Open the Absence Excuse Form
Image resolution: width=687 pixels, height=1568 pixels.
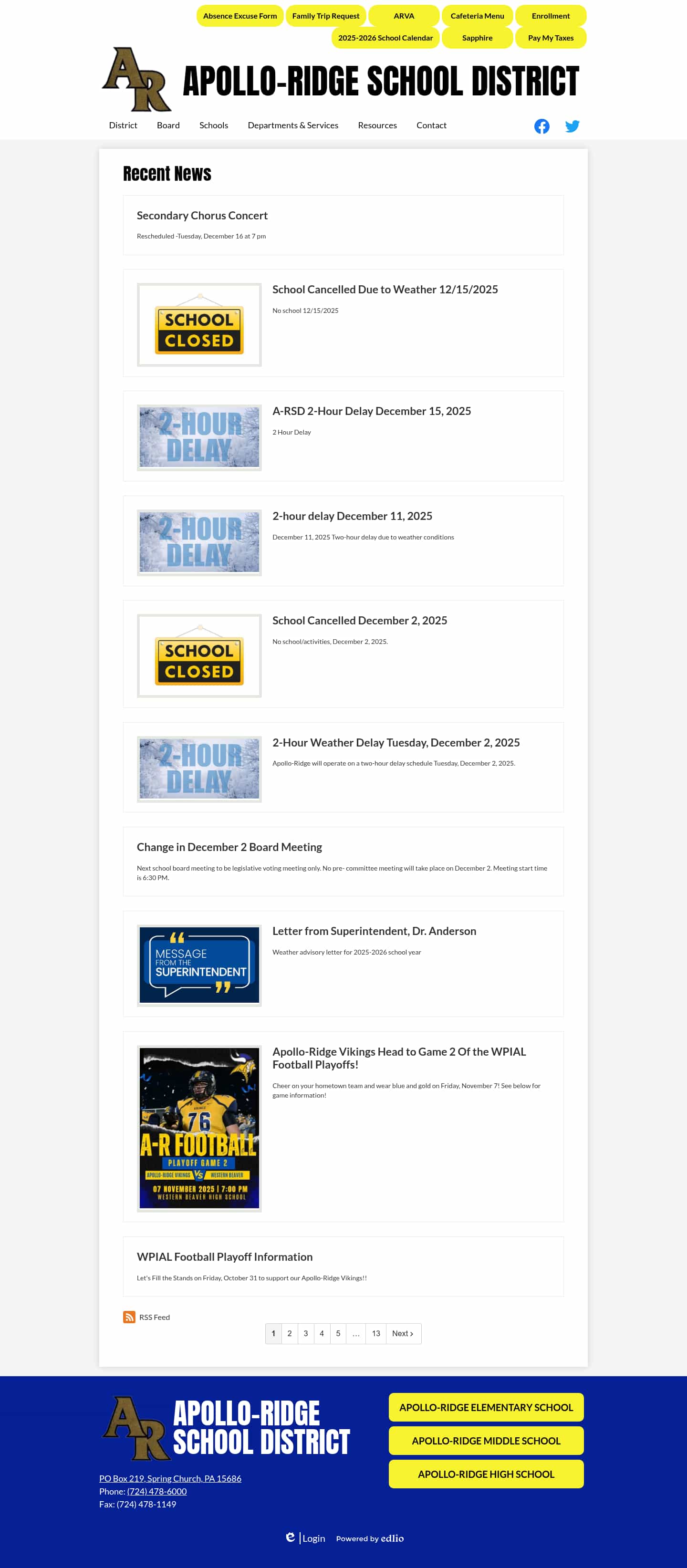click(x=240, y=16)
